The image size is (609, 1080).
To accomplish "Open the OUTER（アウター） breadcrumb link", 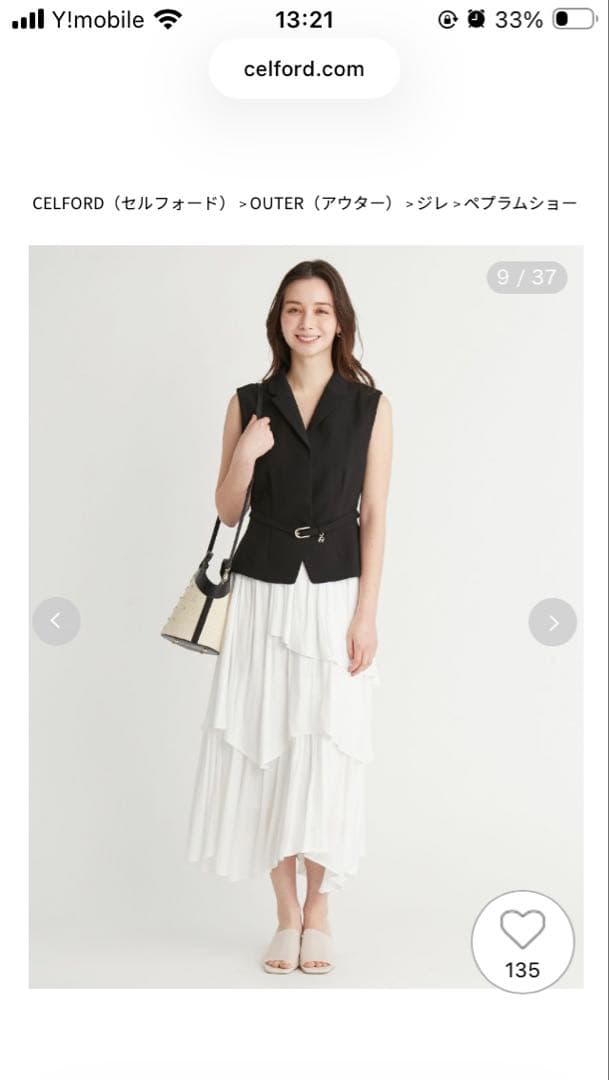I will [x=322, y=203].
